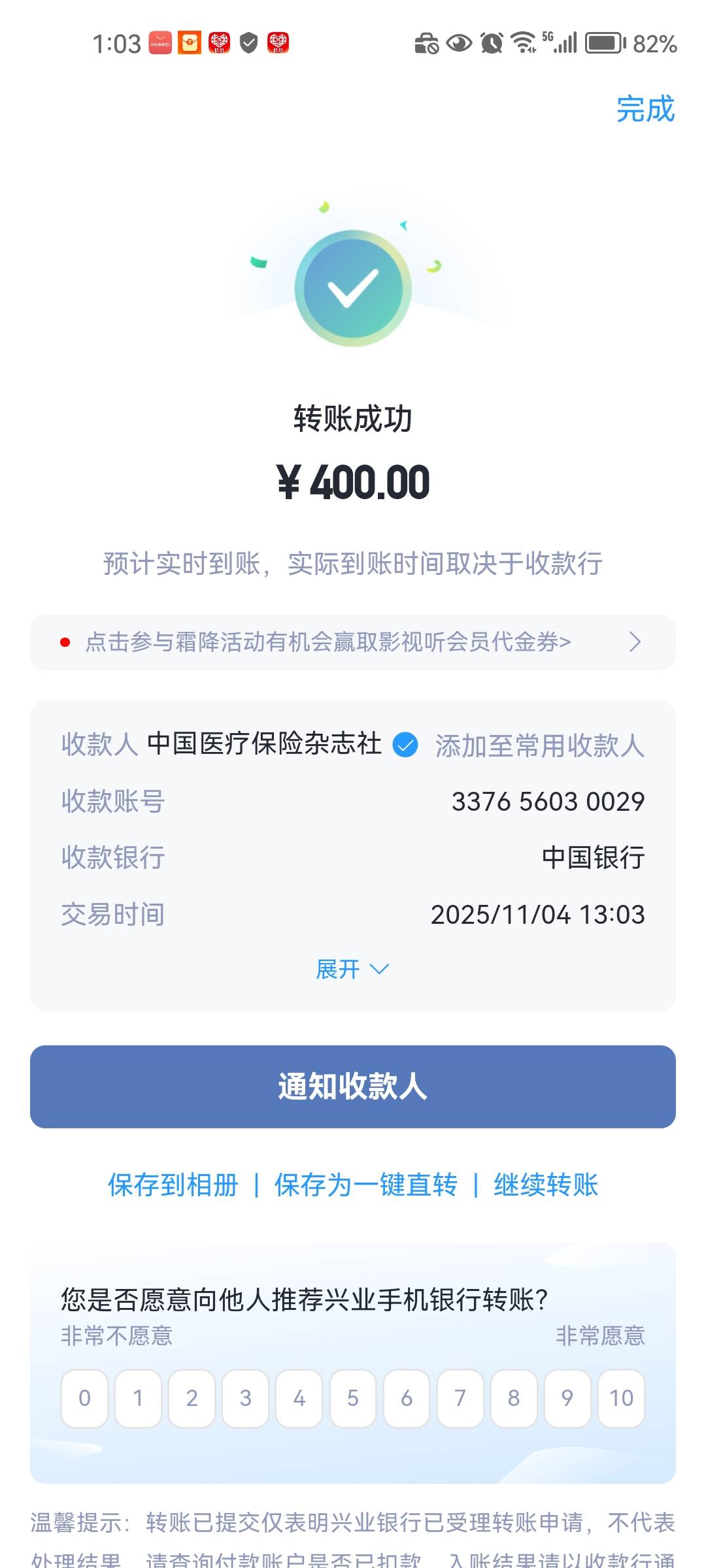Tap 通知收款人 button

pyautogui.click(x=353, y=1086)
